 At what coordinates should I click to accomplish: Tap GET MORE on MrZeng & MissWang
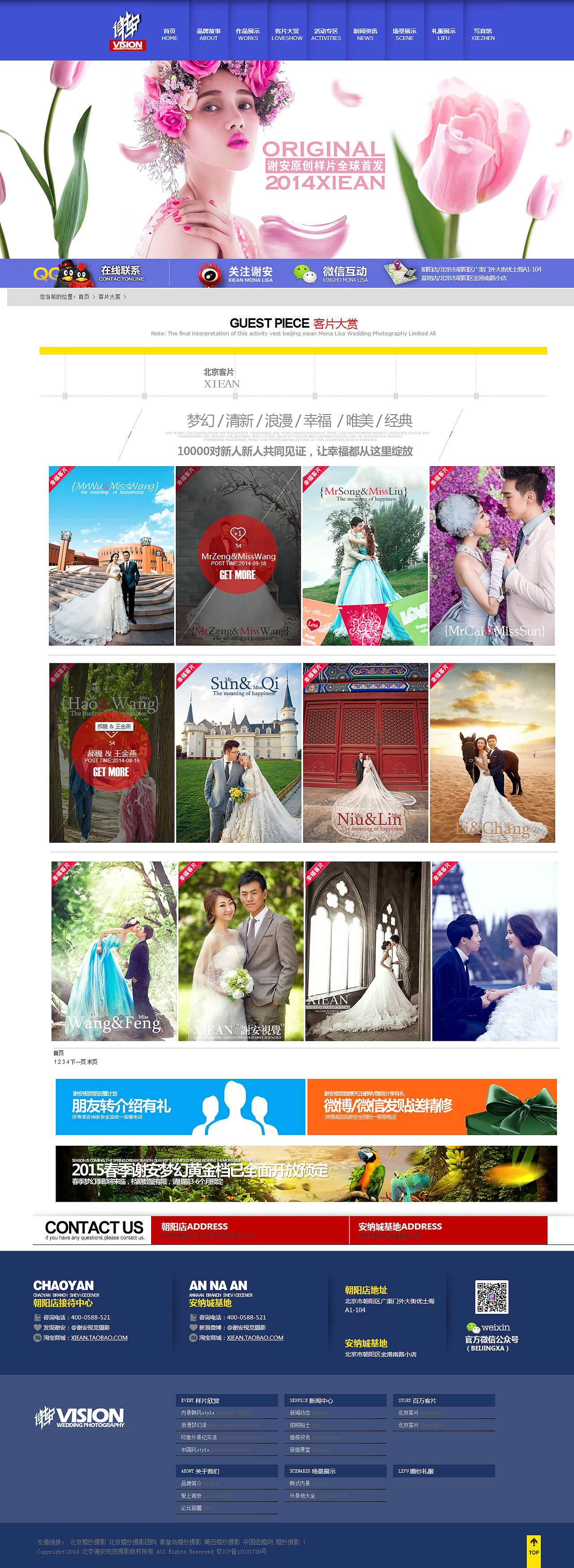pos(237,575)
